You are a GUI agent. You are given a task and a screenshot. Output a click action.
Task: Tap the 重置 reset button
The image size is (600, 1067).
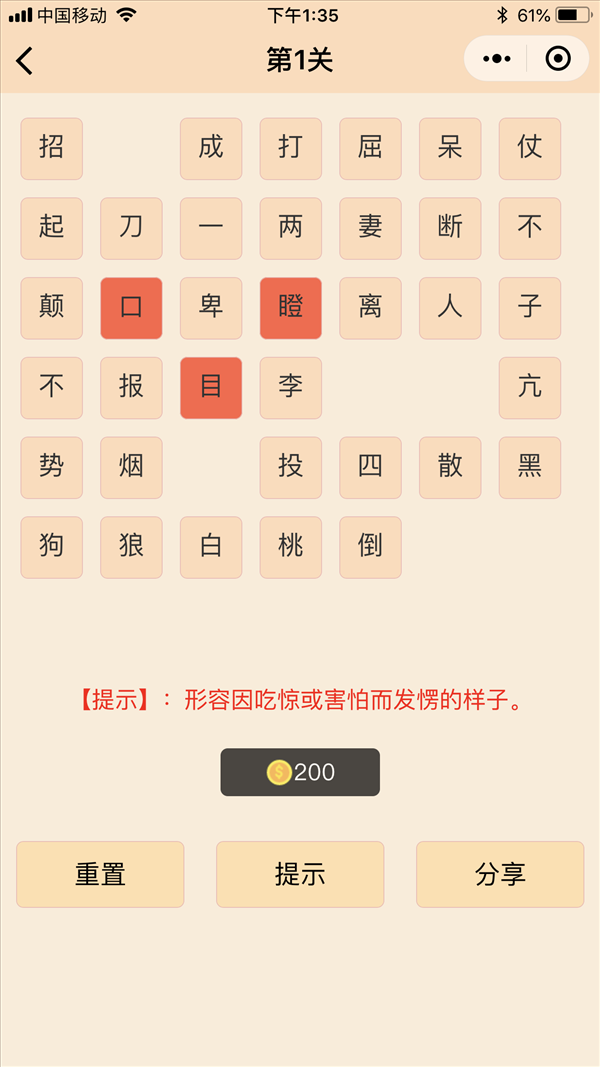click(100, 874)
